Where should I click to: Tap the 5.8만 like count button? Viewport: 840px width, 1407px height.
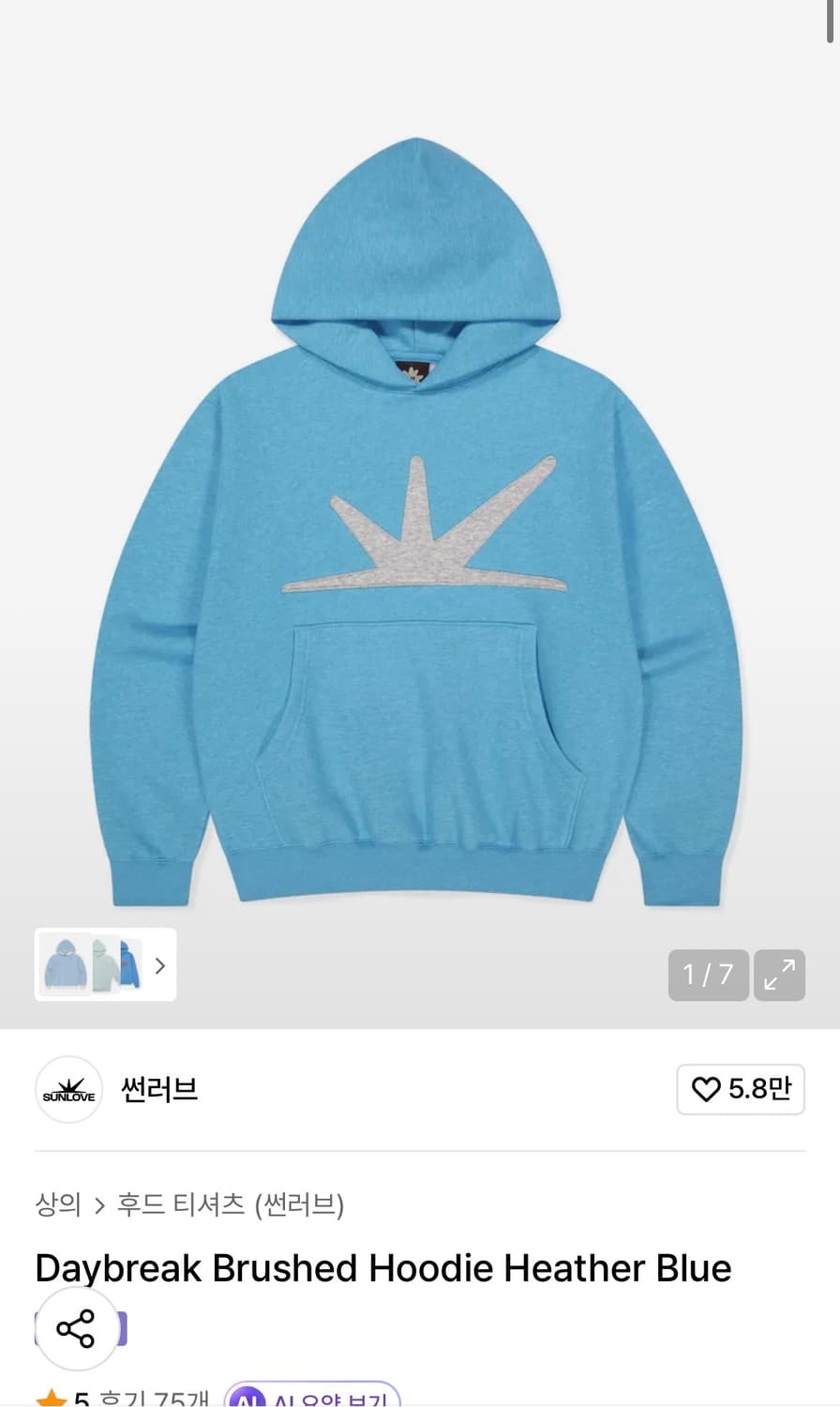click(x=740, y=1089)
